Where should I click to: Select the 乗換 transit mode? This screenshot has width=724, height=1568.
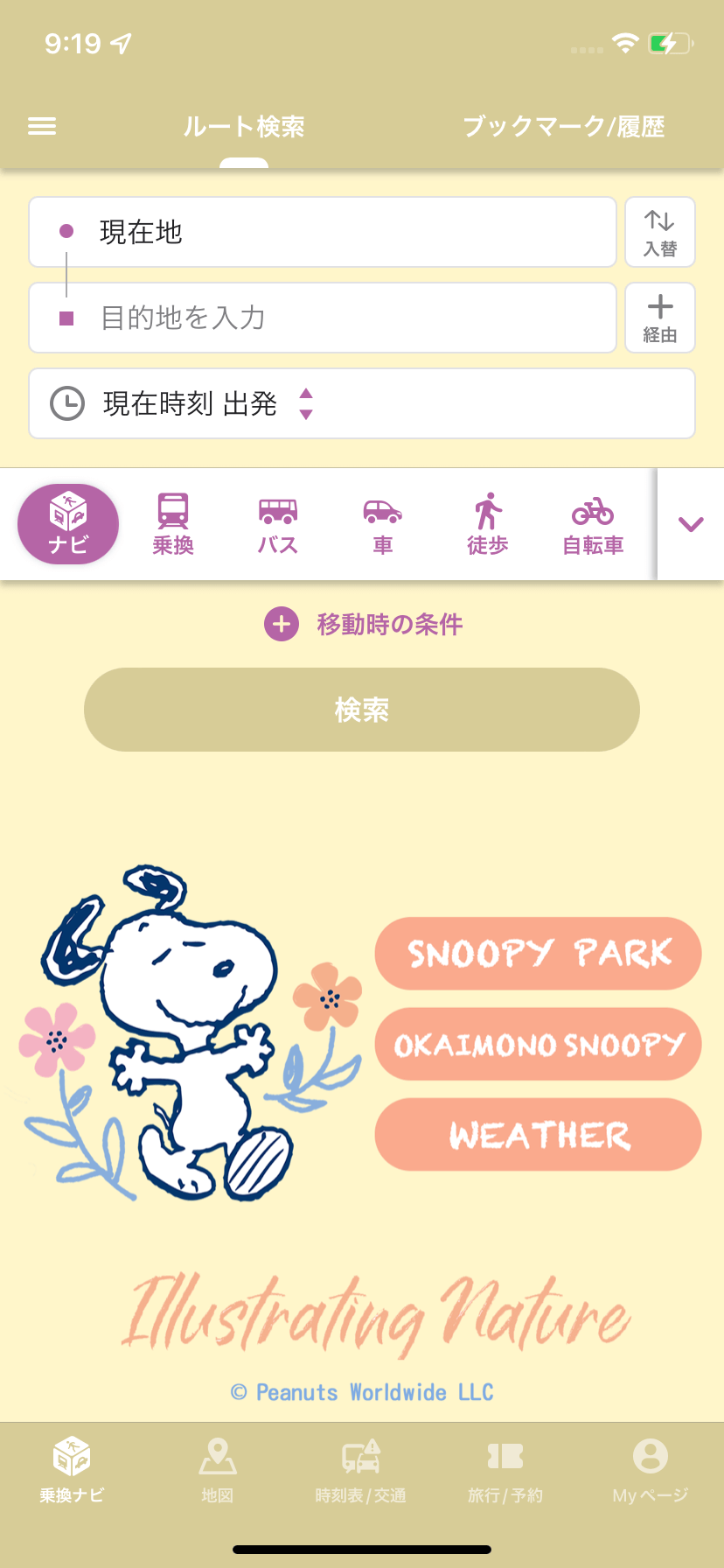[173, 523]
